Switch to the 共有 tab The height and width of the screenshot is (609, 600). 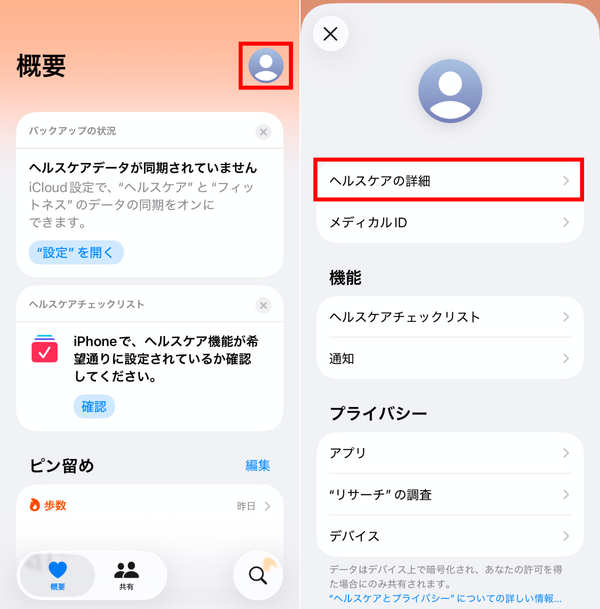pyautogui.click(x=126, y=576)
